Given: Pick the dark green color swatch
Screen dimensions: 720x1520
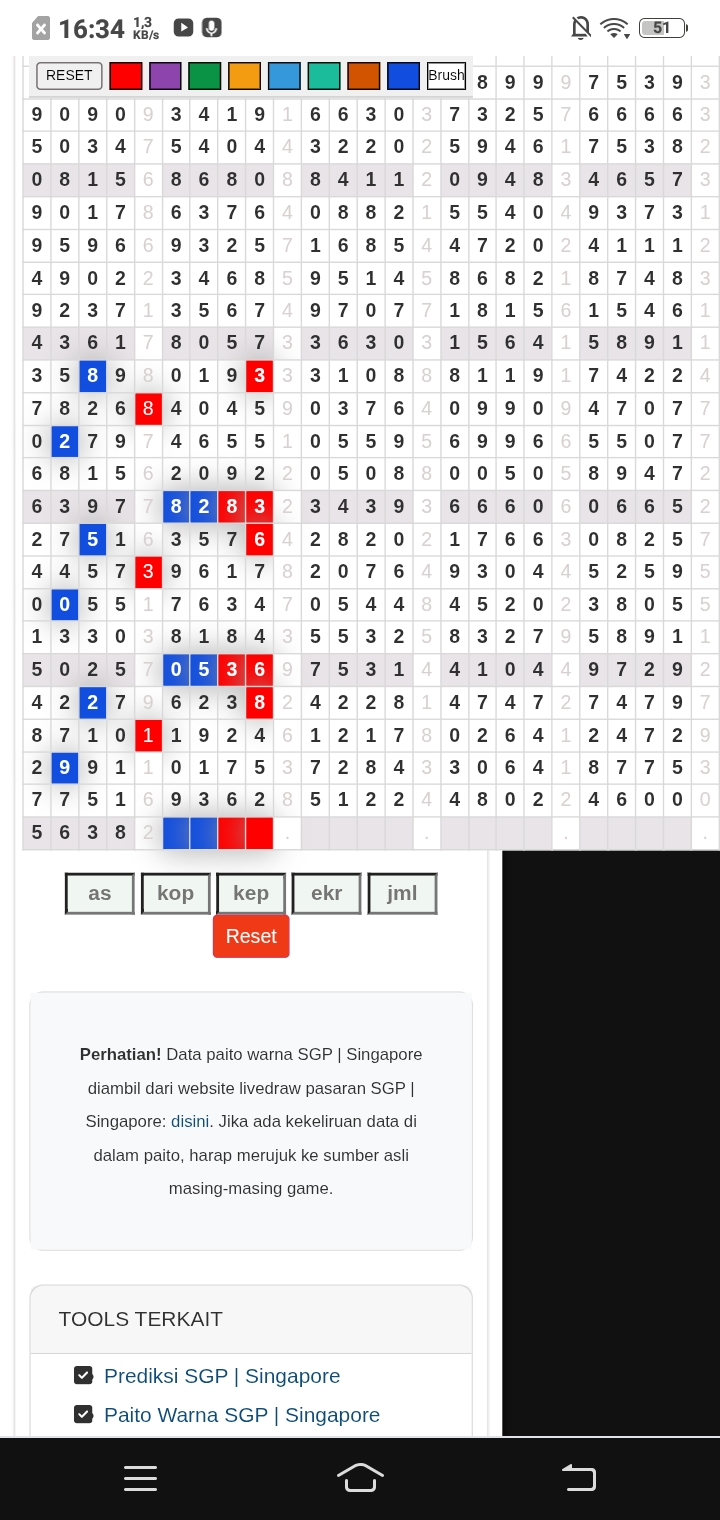Looking at the screenshot, I should point(205,76).
